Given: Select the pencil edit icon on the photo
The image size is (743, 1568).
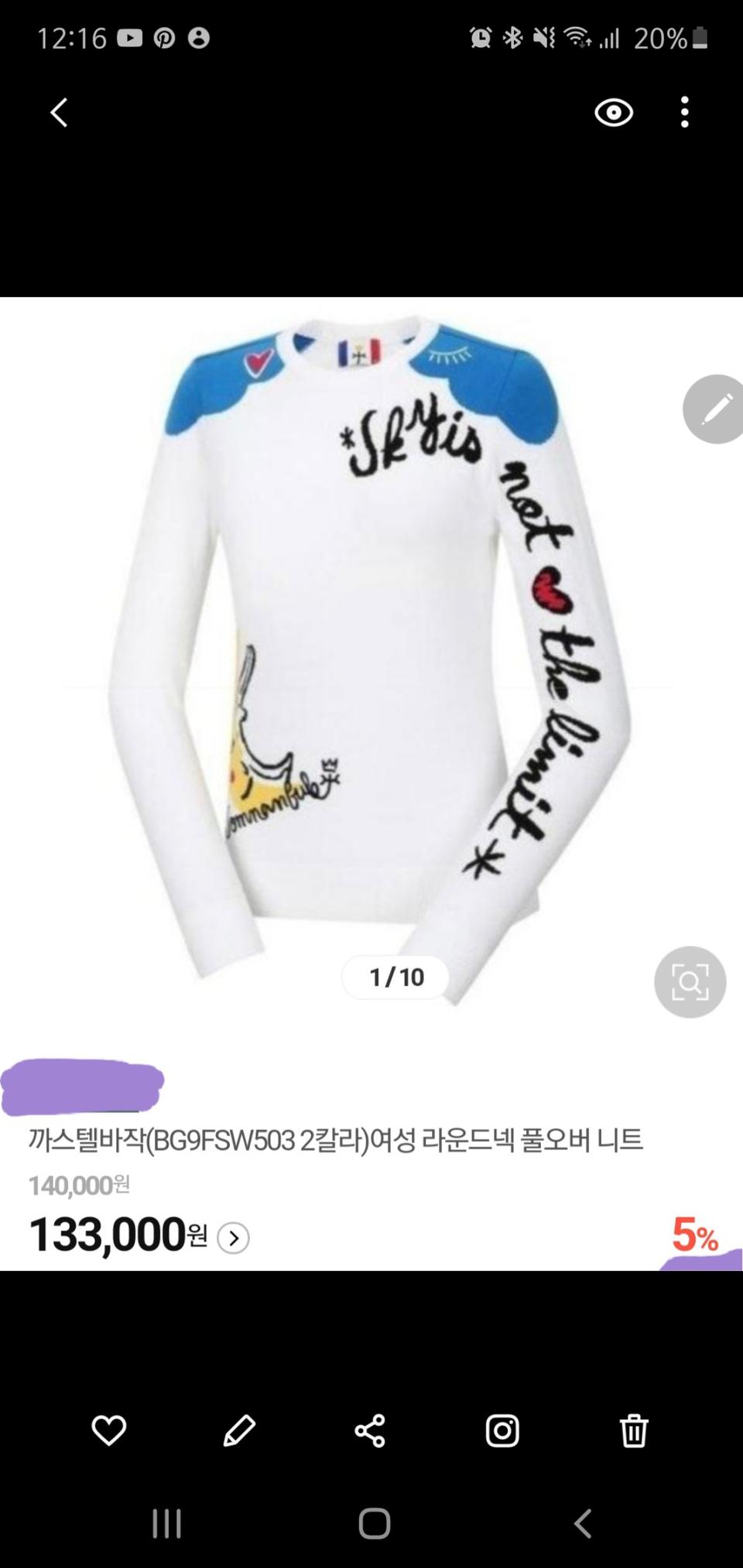Looking at the screenshot, I should click(x=714, y=410).
